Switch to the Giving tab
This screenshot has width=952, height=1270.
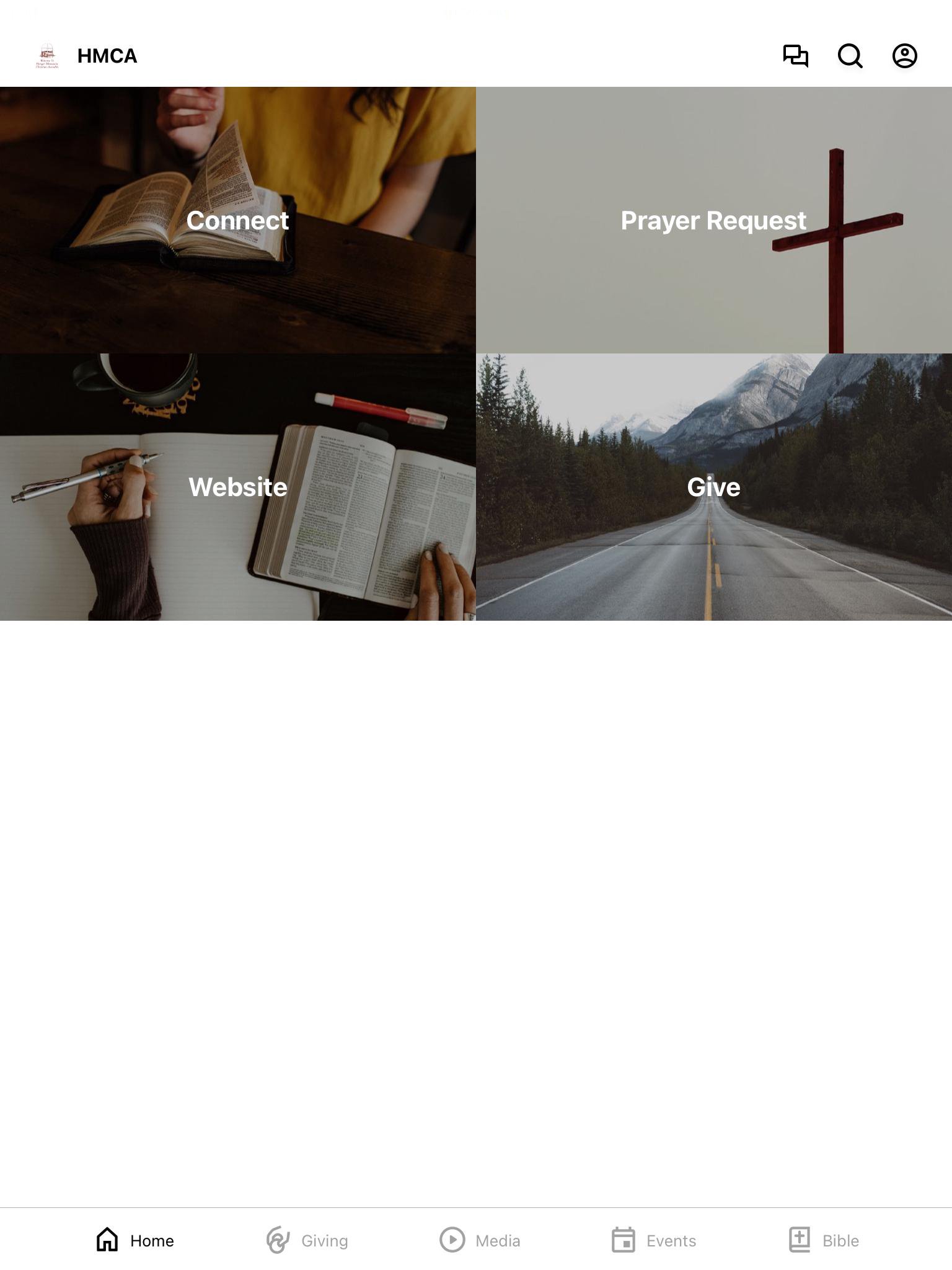pyautogui.click(x=307, y=1240)
